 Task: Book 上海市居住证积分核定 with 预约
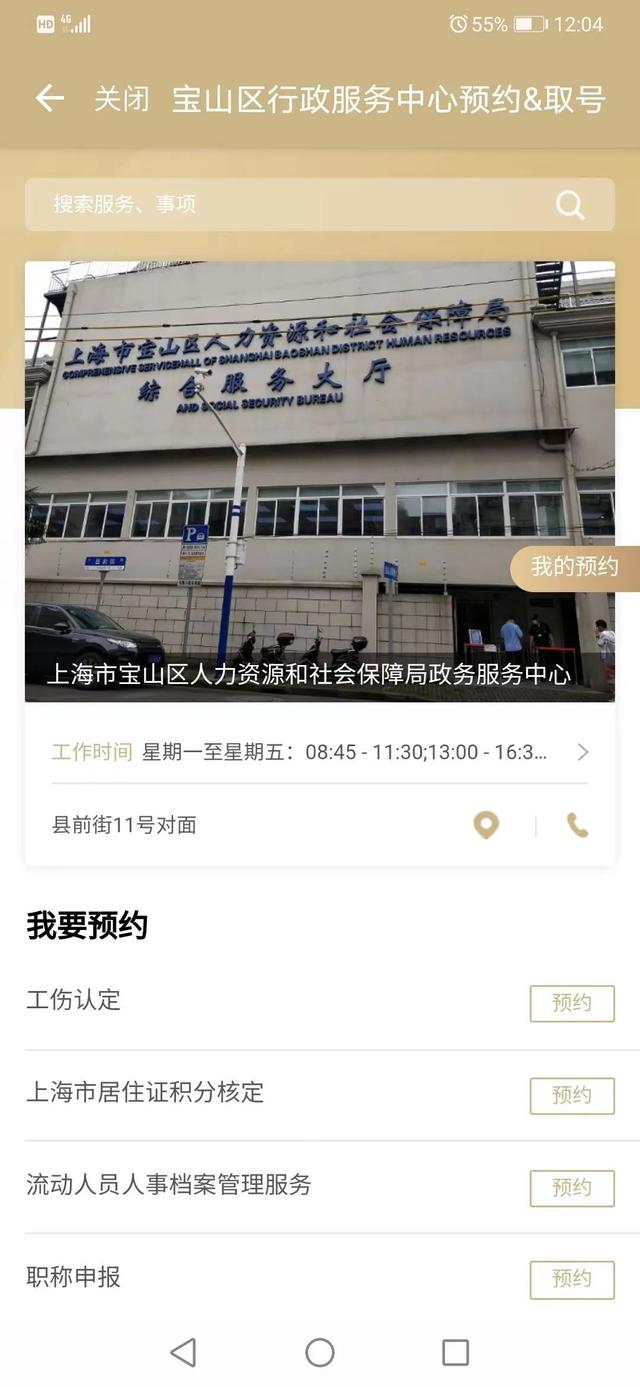(x=572, y=1095)
